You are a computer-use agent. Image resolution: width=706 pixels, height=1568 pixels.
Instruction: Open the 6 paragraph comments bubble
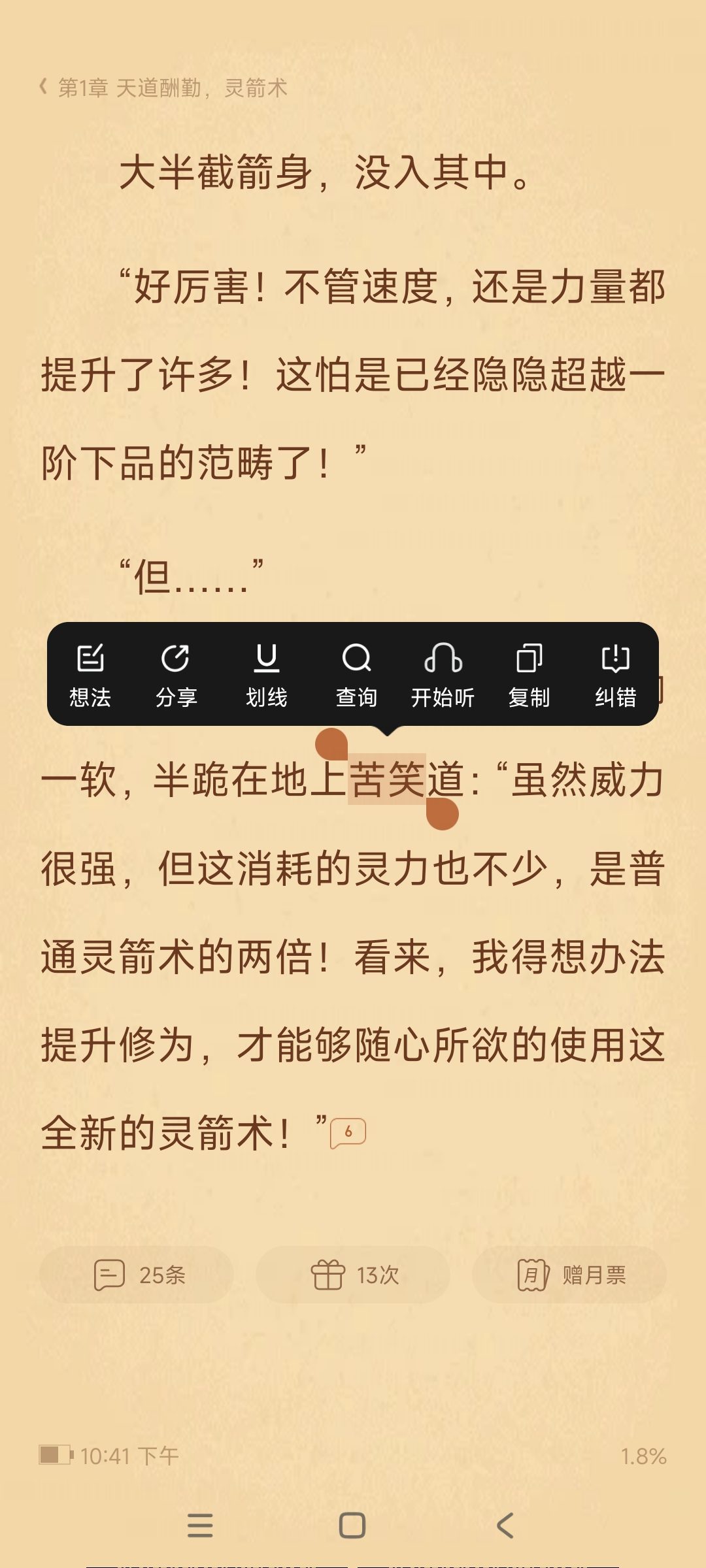[x=348, y=1132]
